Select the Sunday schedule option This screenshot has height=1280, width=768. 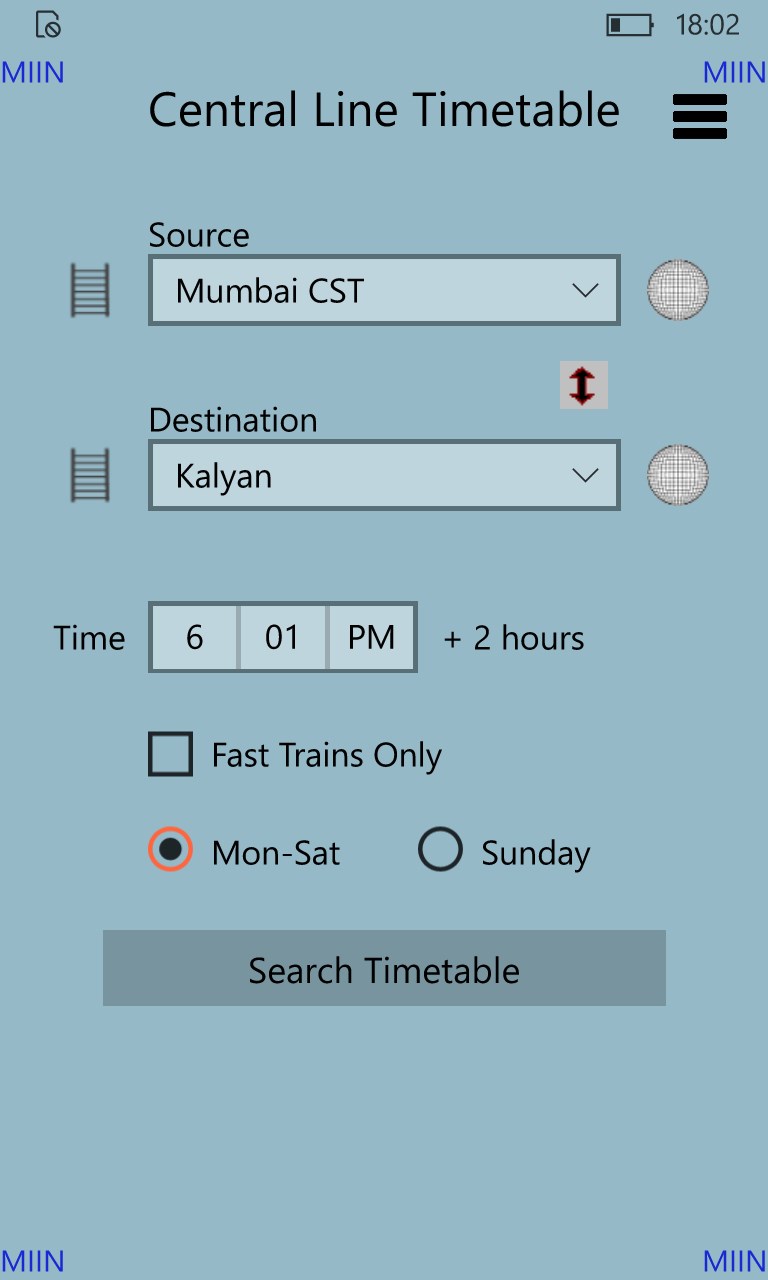[x=440, y=850]
